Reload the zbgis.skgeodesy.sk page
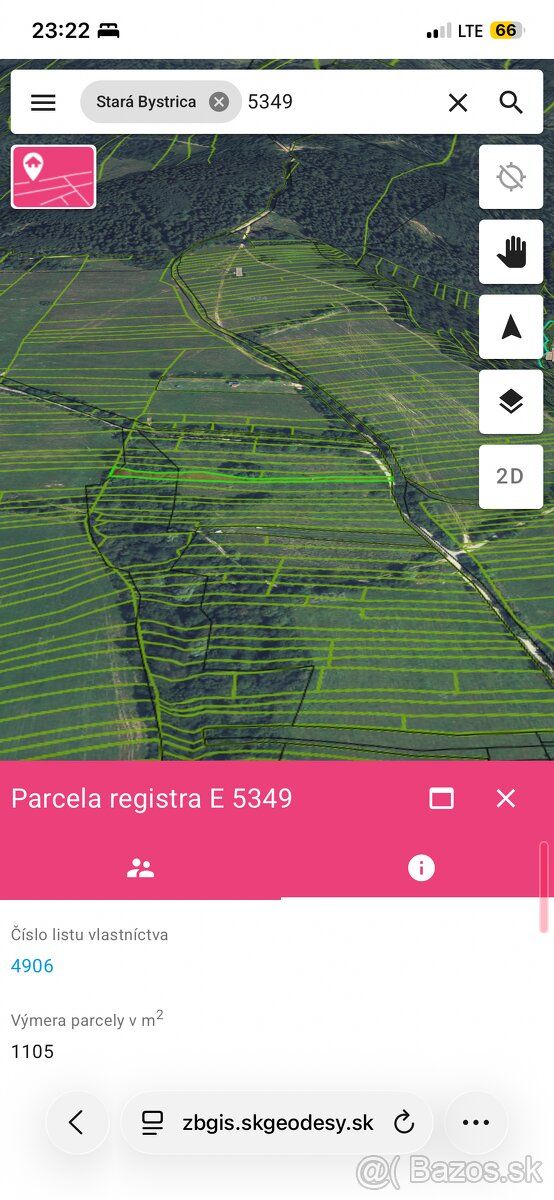The width and height of the screenshot is (554, 1200). (404, 1123)
